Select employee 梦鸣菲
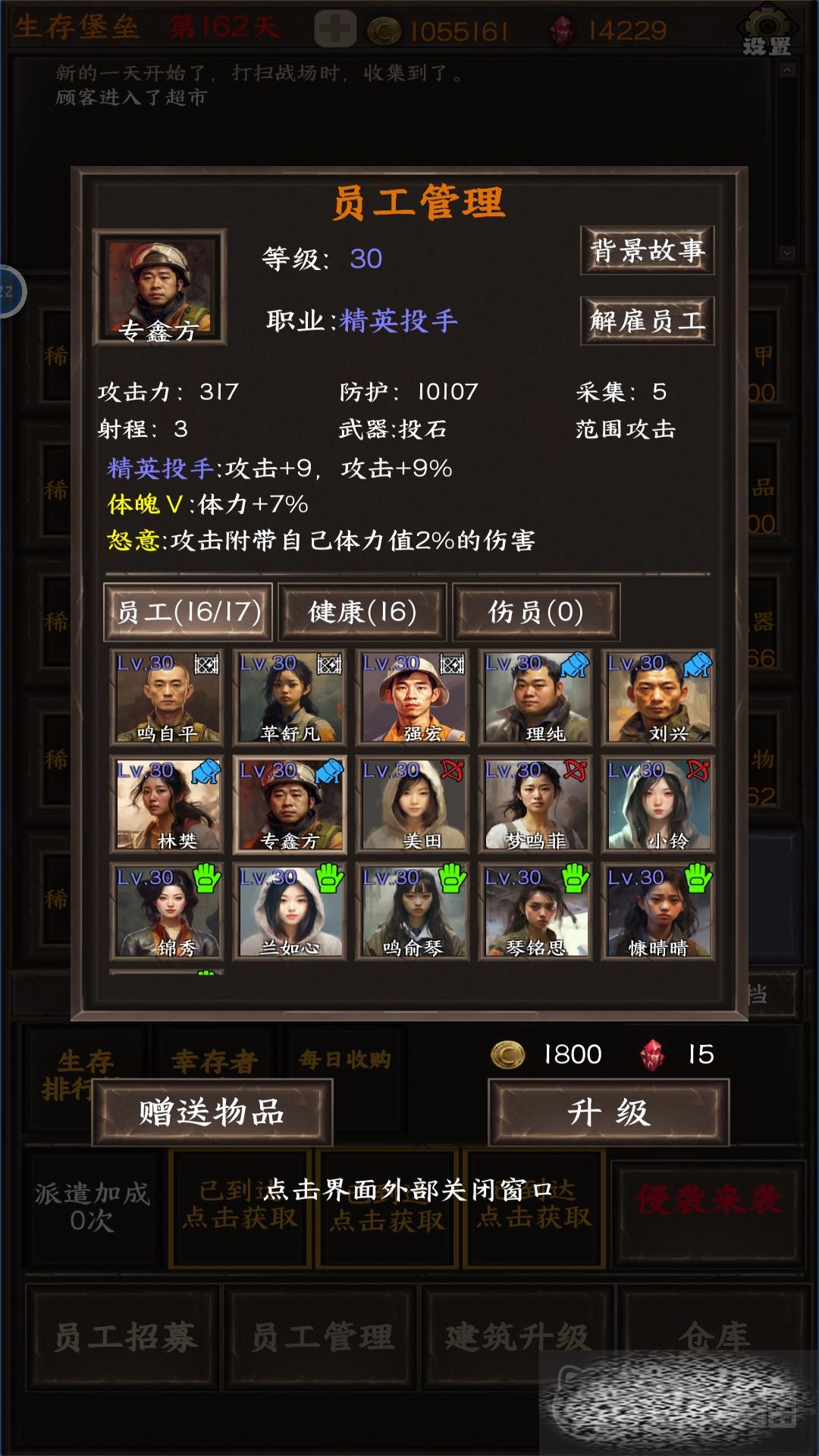The width and height of the screenshot is (819, 1456). pos(535,805)
